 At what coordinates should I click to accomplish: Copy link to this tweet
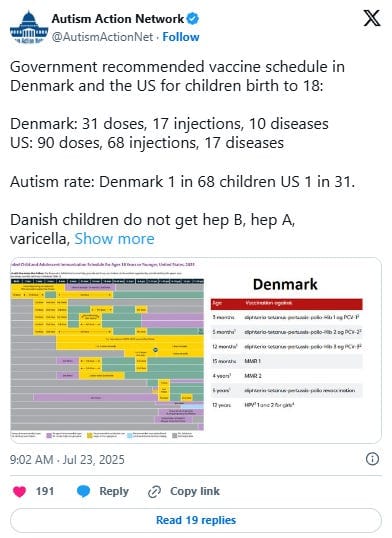tap(184, 491)
